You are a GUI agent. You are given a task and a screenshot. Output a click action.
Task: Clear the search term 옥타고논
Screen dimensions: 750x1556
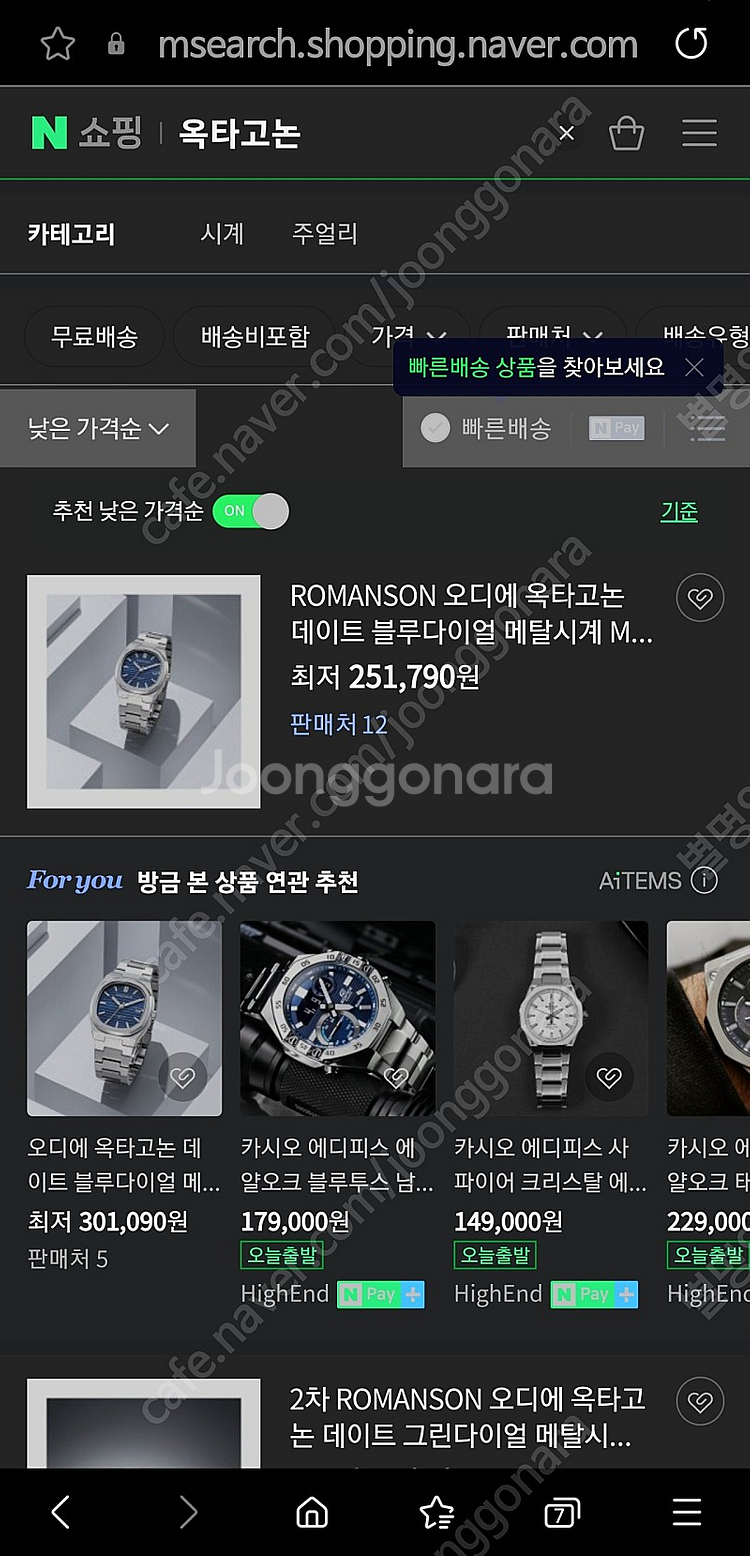pyautogui.click(x=566, y=133)
